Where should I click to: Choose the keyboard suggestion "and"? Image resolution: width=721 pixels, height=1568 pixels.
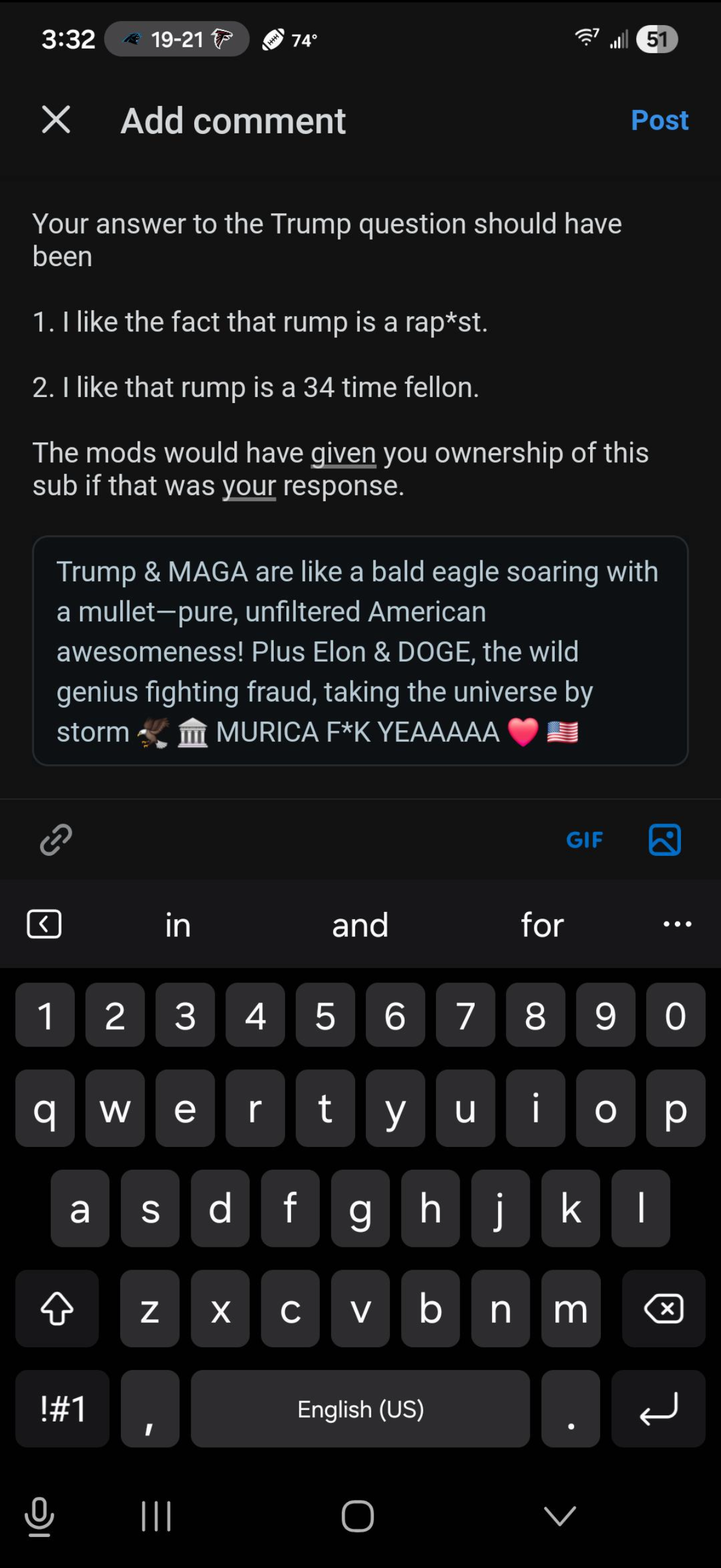coord(359,925)
